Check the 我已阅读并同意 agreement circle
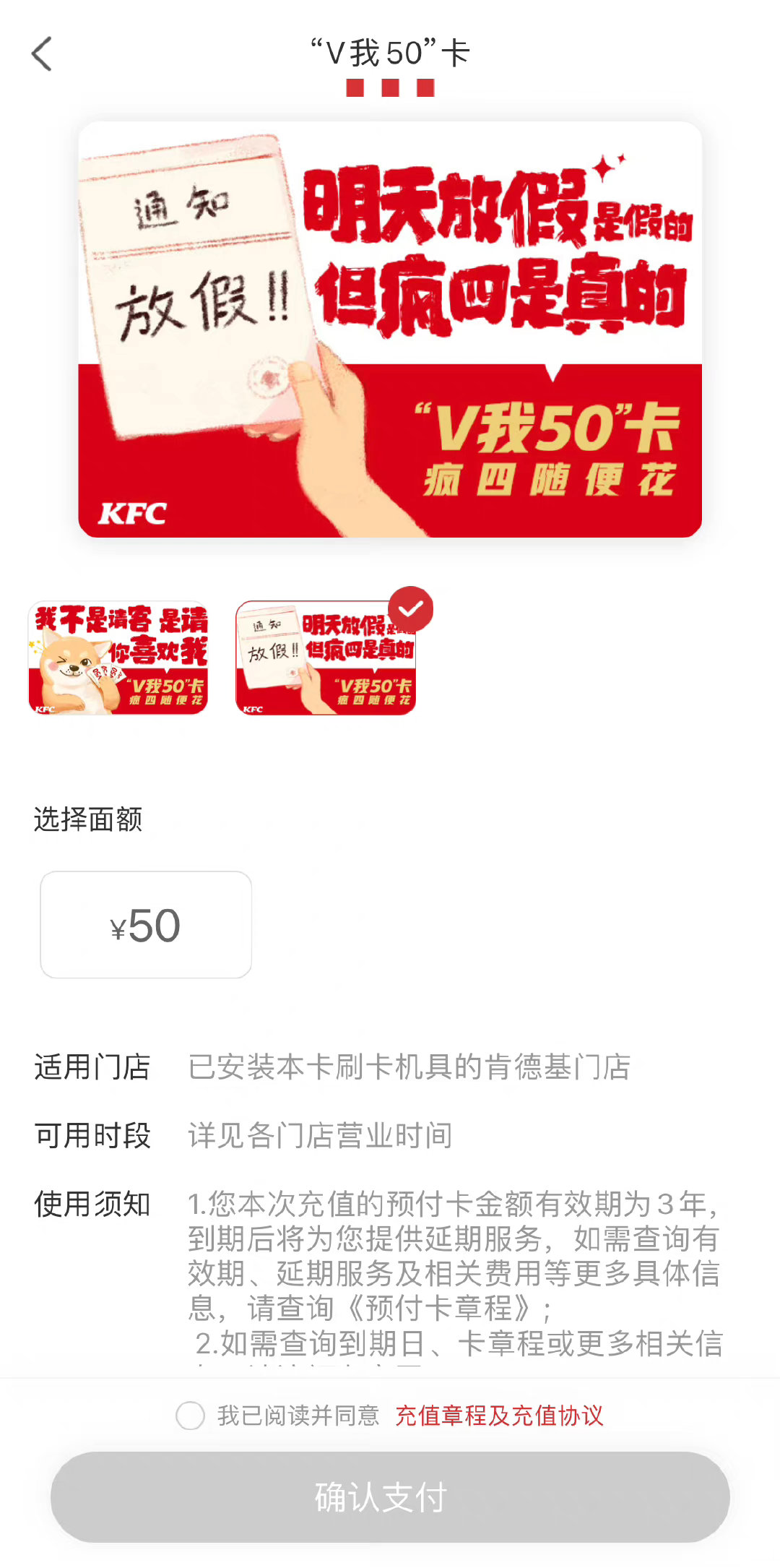780x1568 pixels. 190,1416
